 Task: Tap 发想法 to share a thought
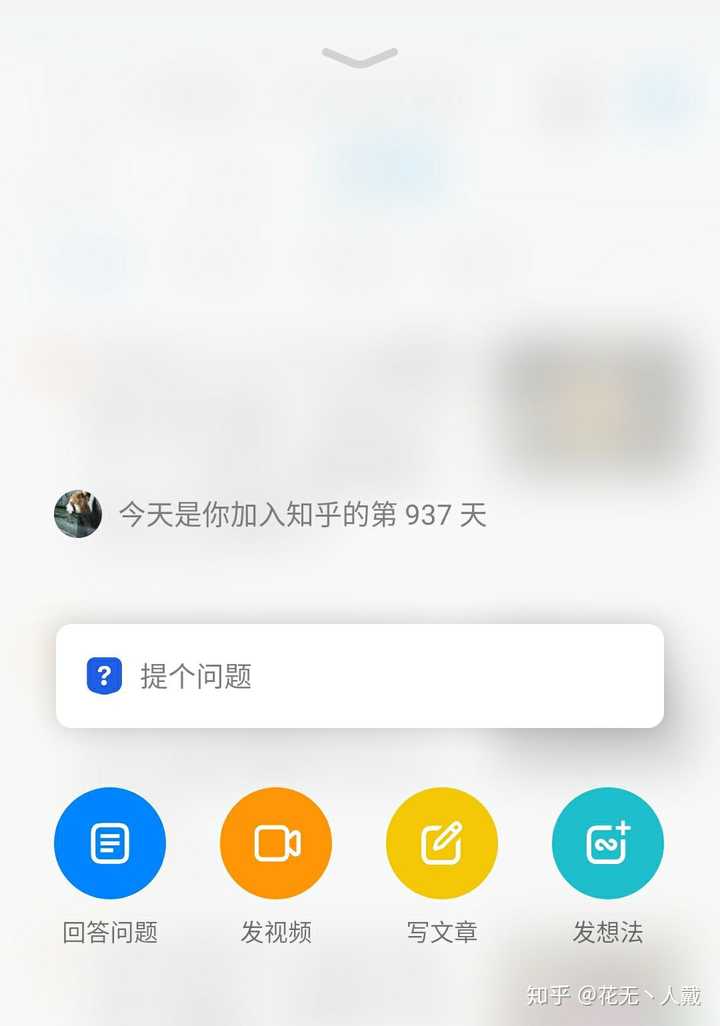608,844
